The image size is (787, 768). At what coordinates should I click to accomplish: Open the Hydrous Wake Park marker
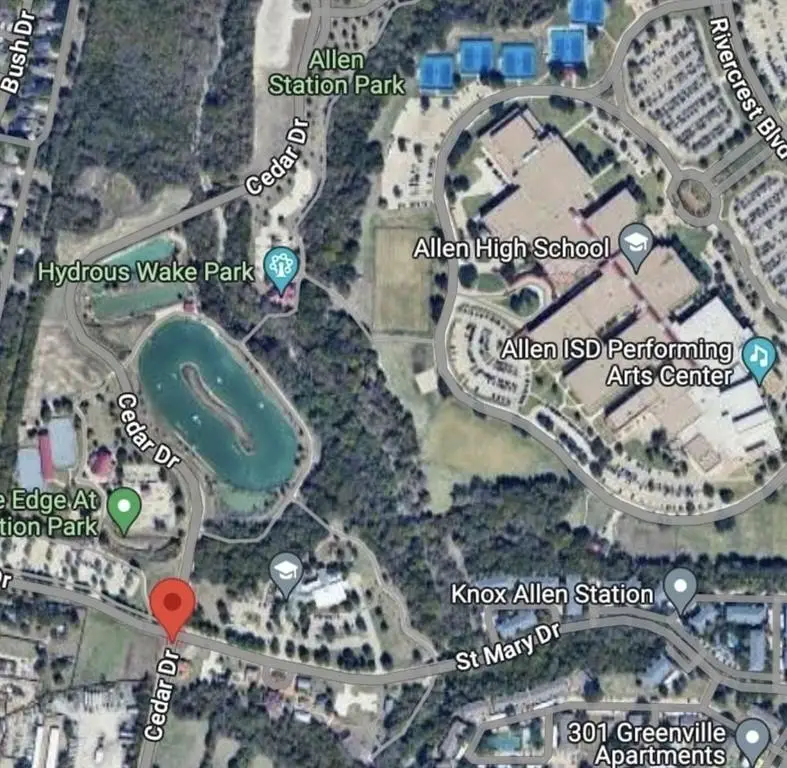click(281, 265)
